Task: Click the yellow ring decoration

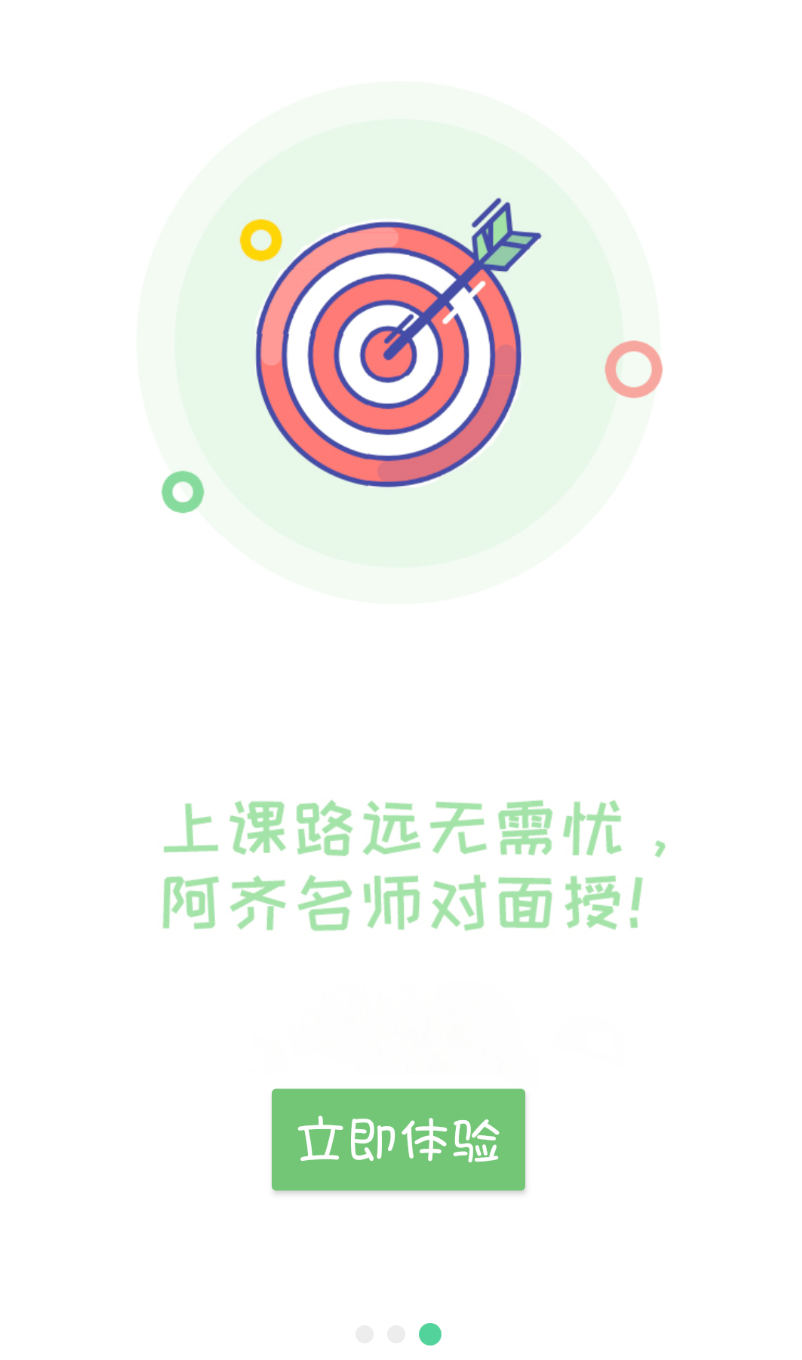Action: pos(261,240)
